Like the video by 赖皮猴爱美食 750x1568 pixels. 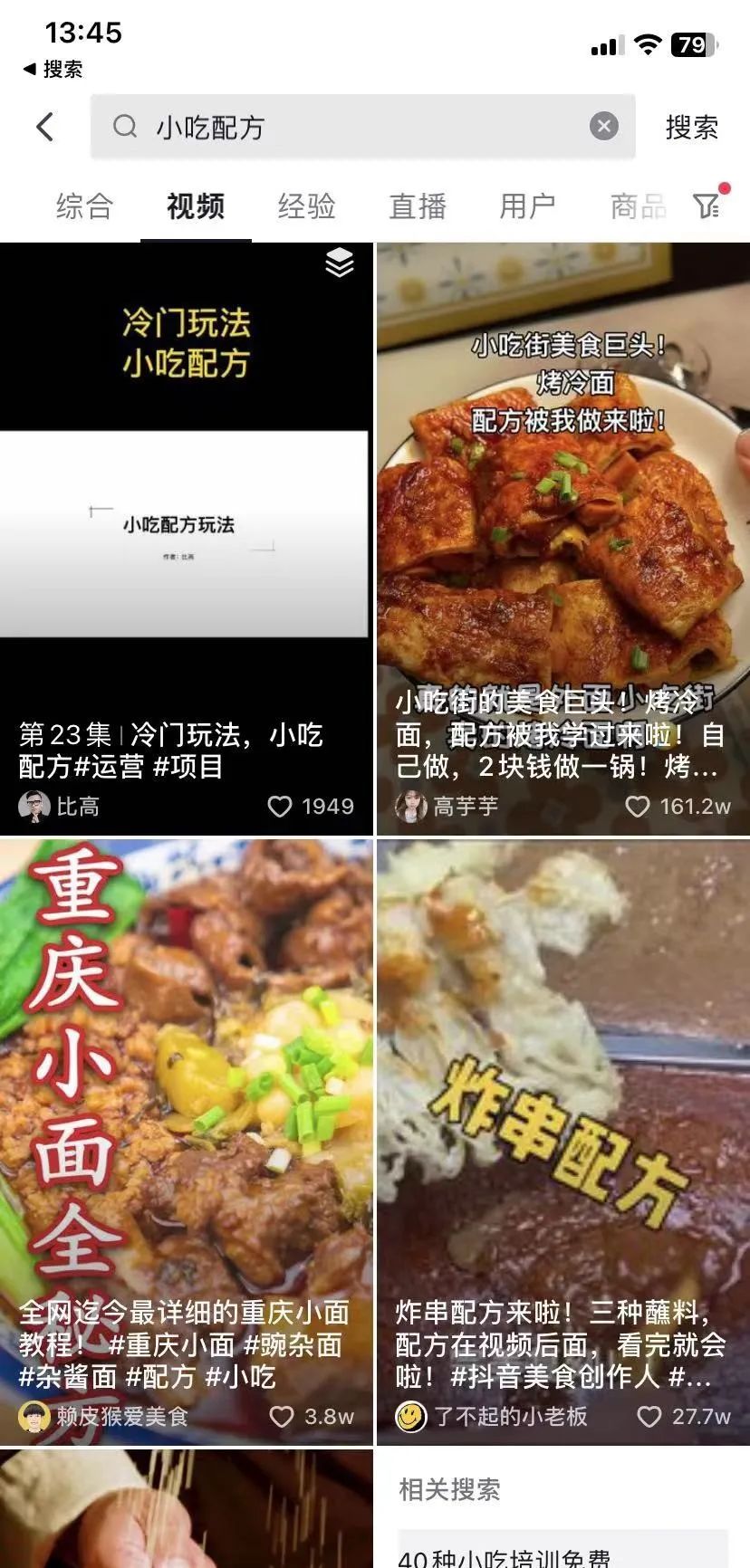point(282,1416)
